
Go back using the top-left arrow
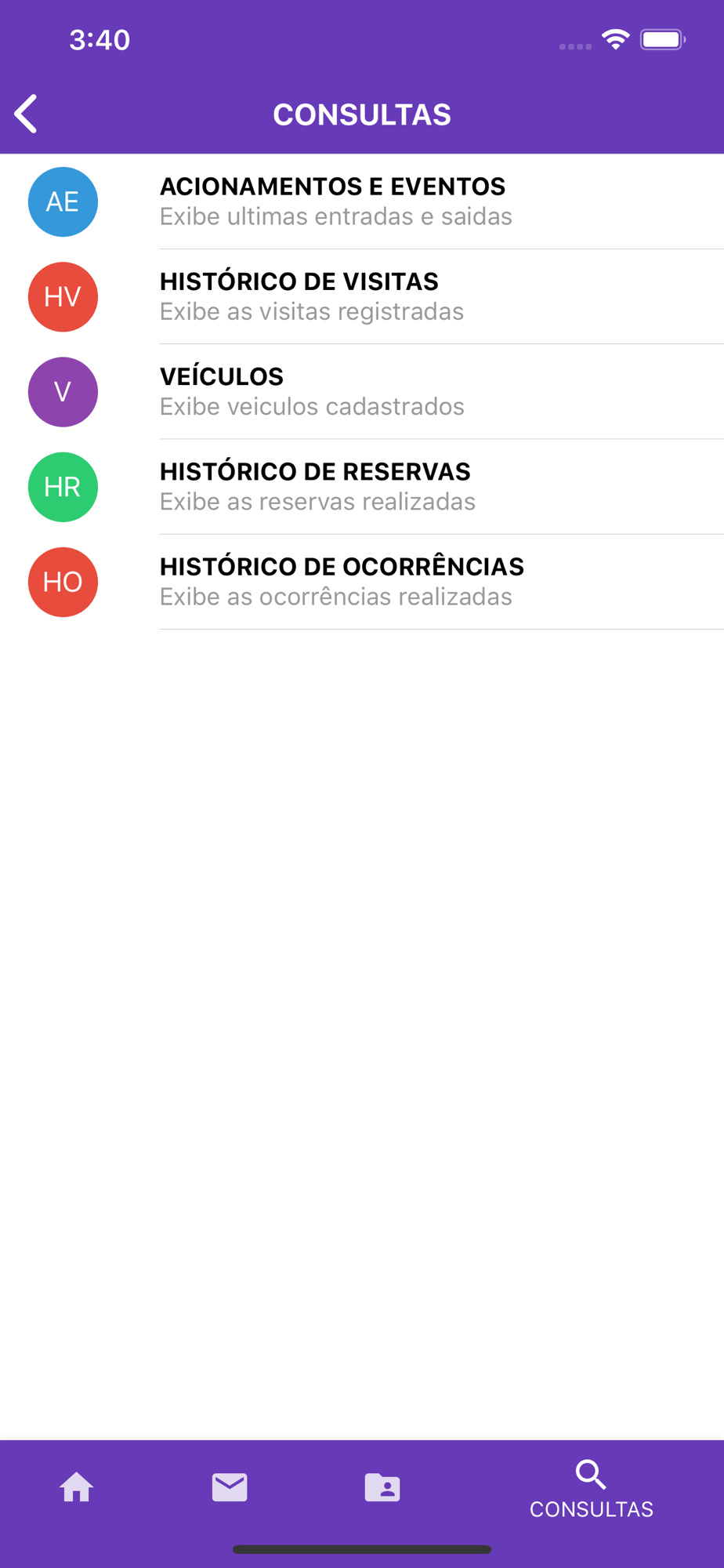(26, 114)
